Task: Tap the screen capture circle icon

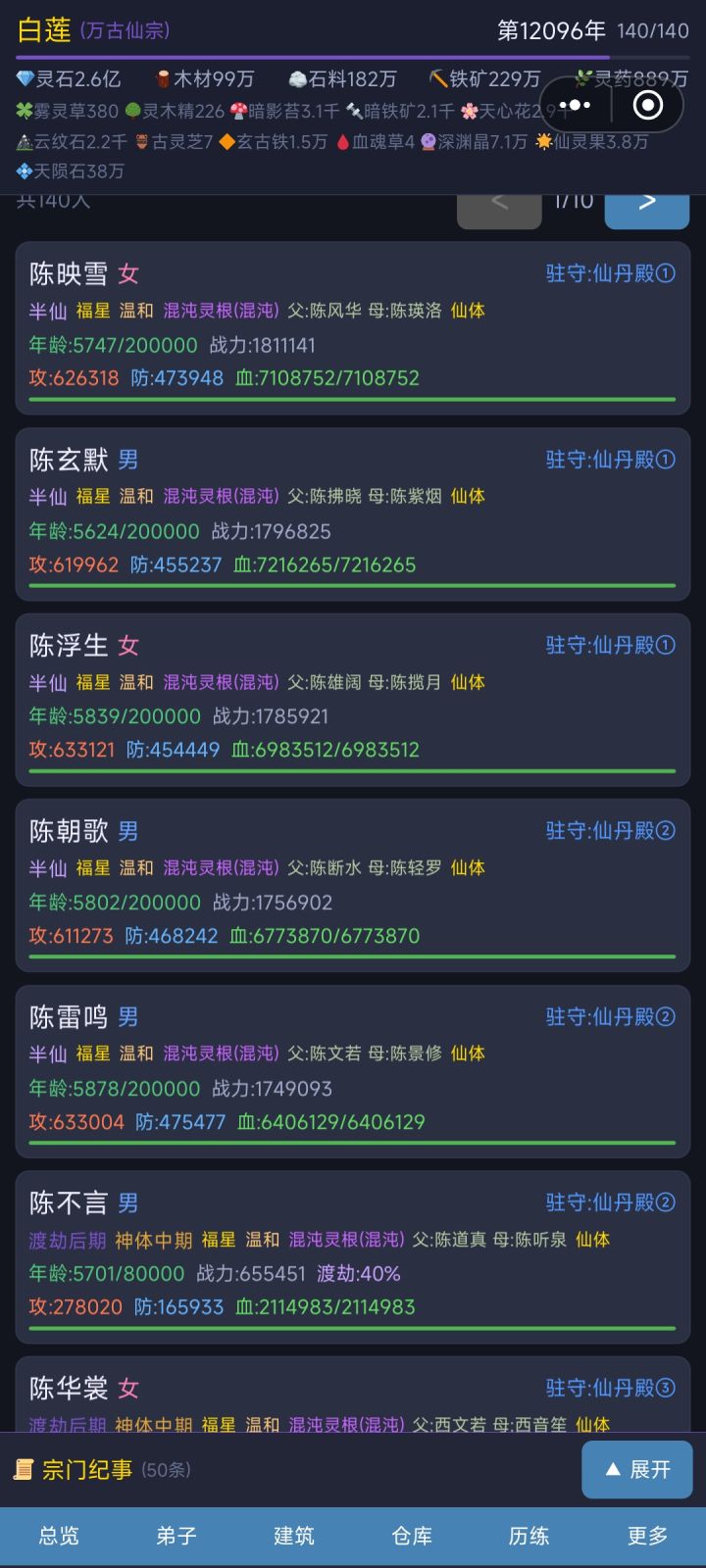Action: 647,106
